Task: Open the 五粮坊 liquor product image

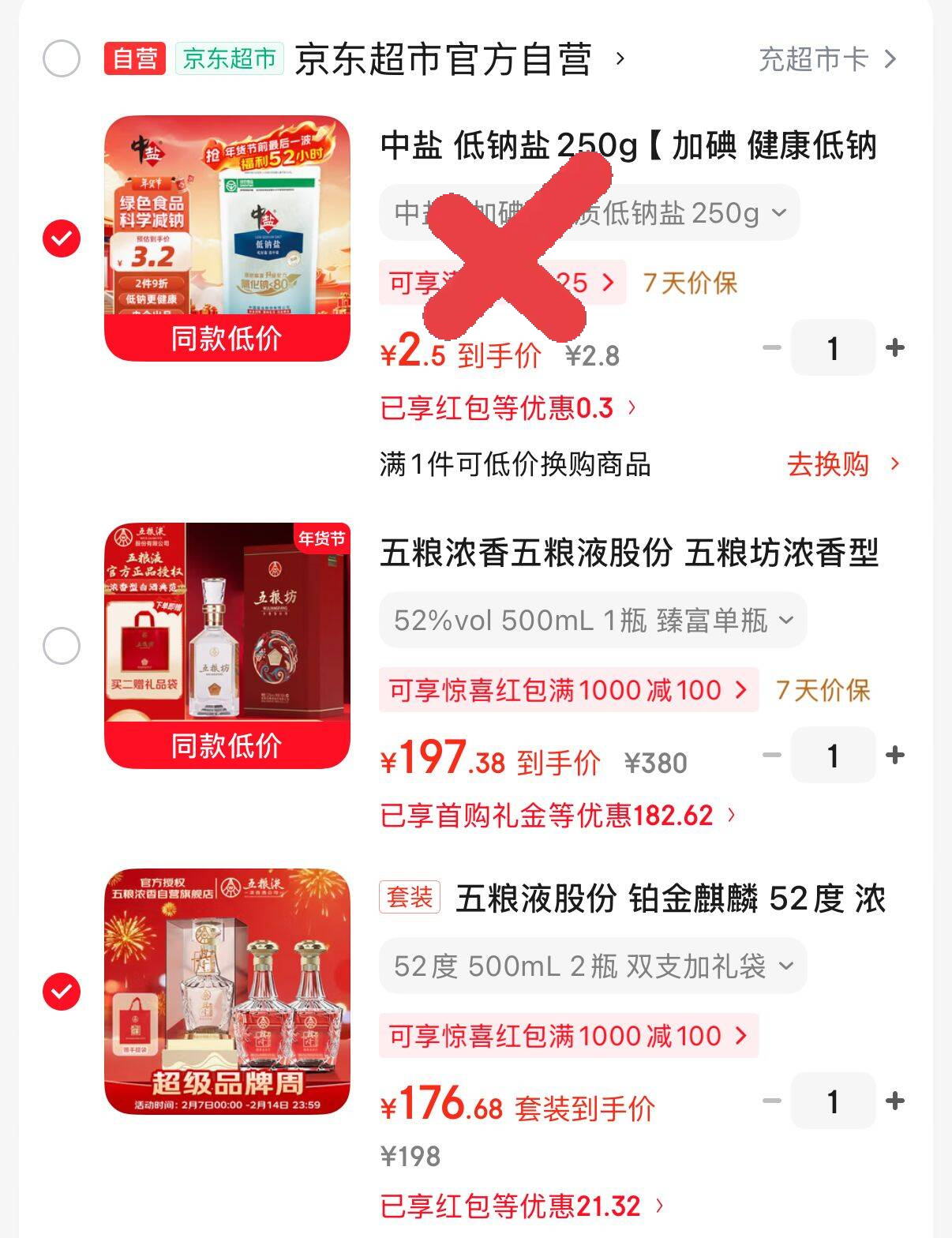Action: coord(227,646)
